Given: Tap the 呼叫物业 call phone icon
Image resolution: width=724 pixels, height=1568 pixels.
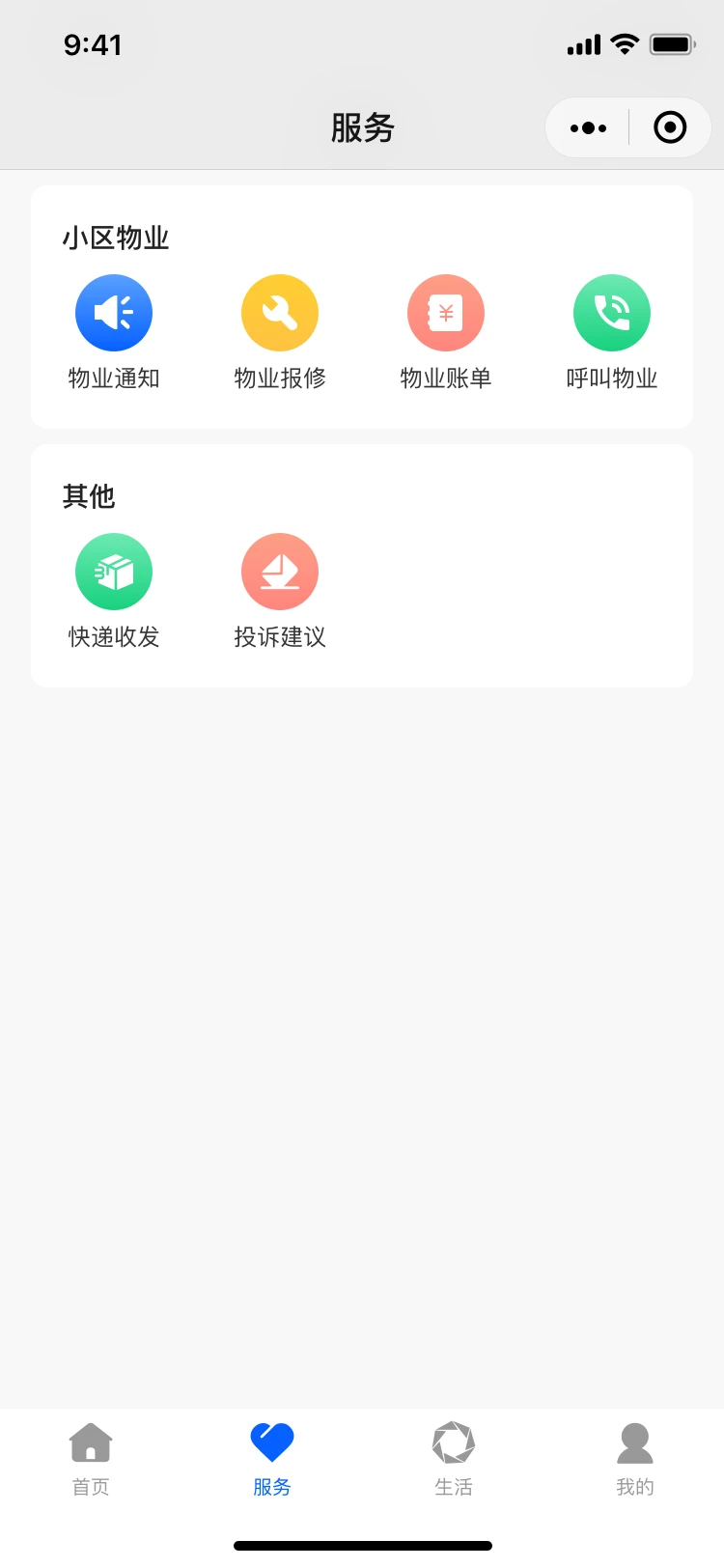Looking at the screenshot, I should tap(612, 312).
